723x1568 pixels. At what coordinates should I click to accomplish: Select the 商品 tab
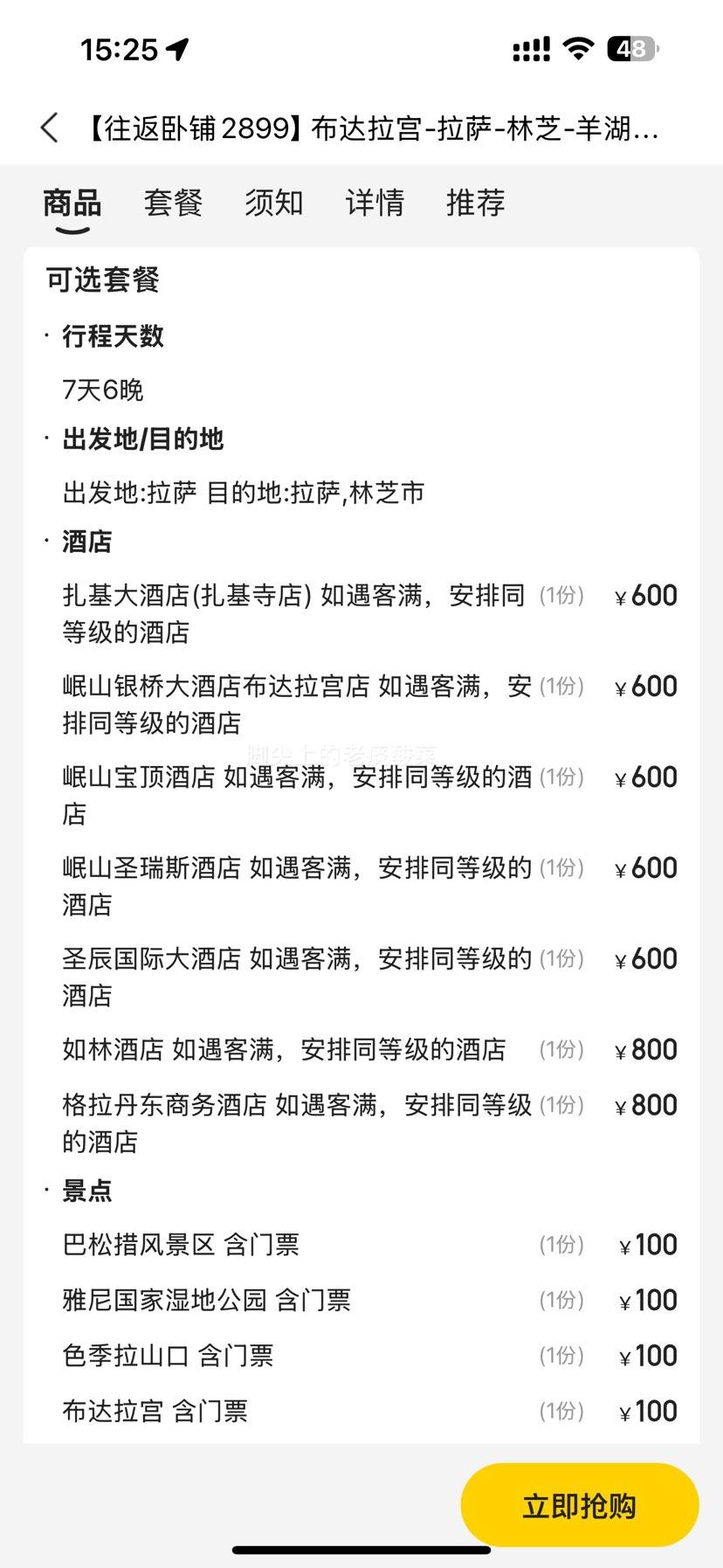pyautogui.click(x=72, y=203)
